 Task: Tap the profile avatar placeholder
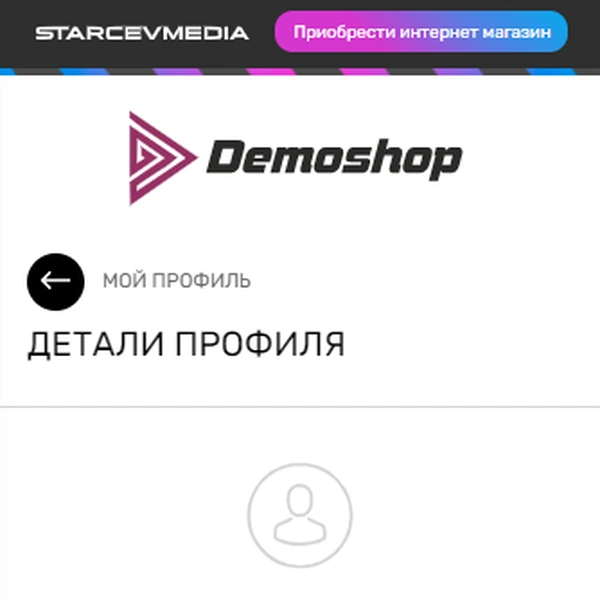[300, 515]
